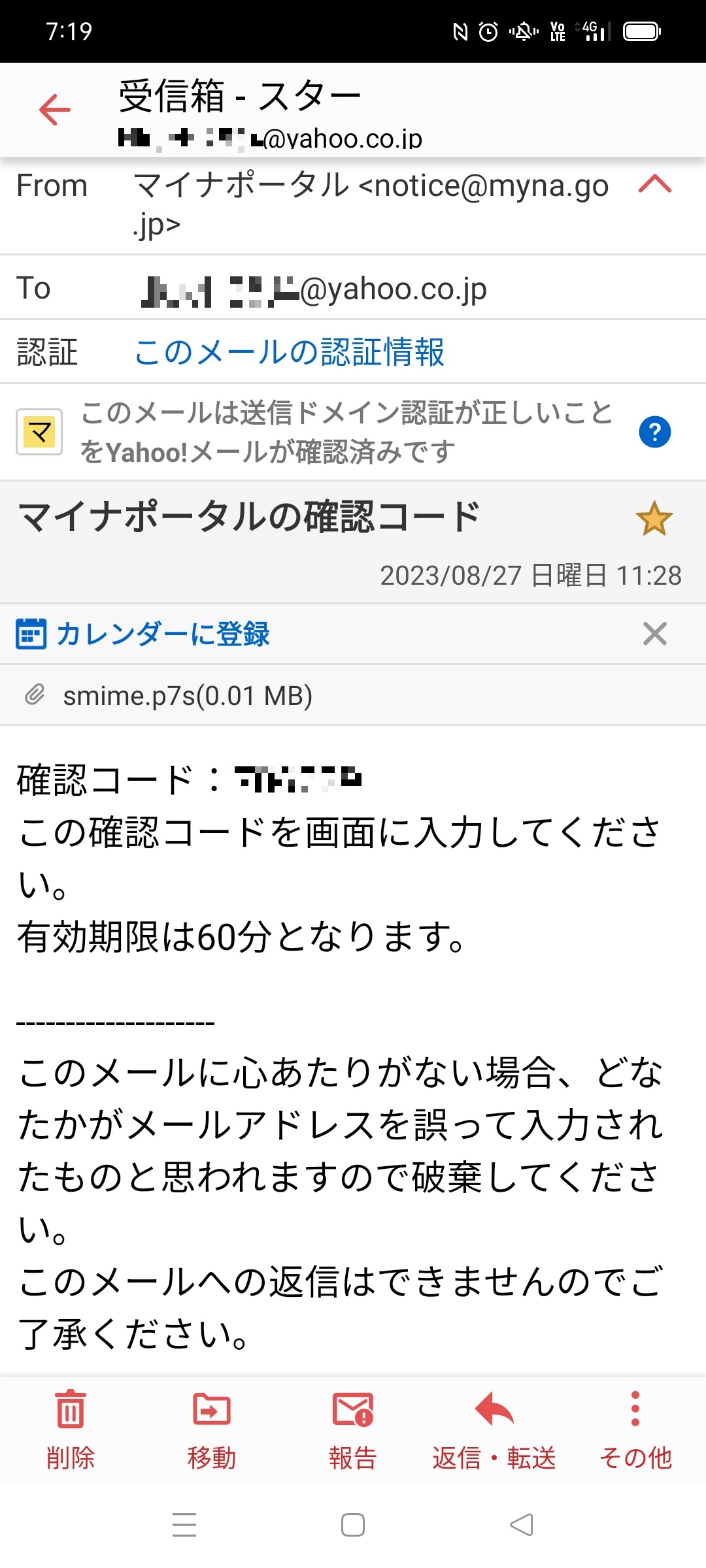Screen dimensions: 706x1568
Task: Open このメールの認証情報 link
Action: (x=289, y=352)
